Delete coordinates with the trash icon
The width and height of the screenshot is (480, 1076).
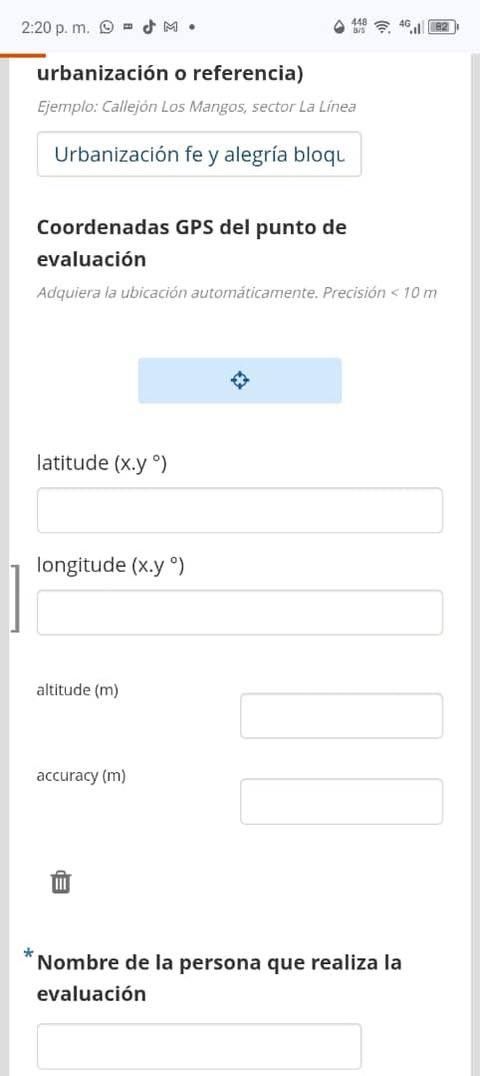61,882
